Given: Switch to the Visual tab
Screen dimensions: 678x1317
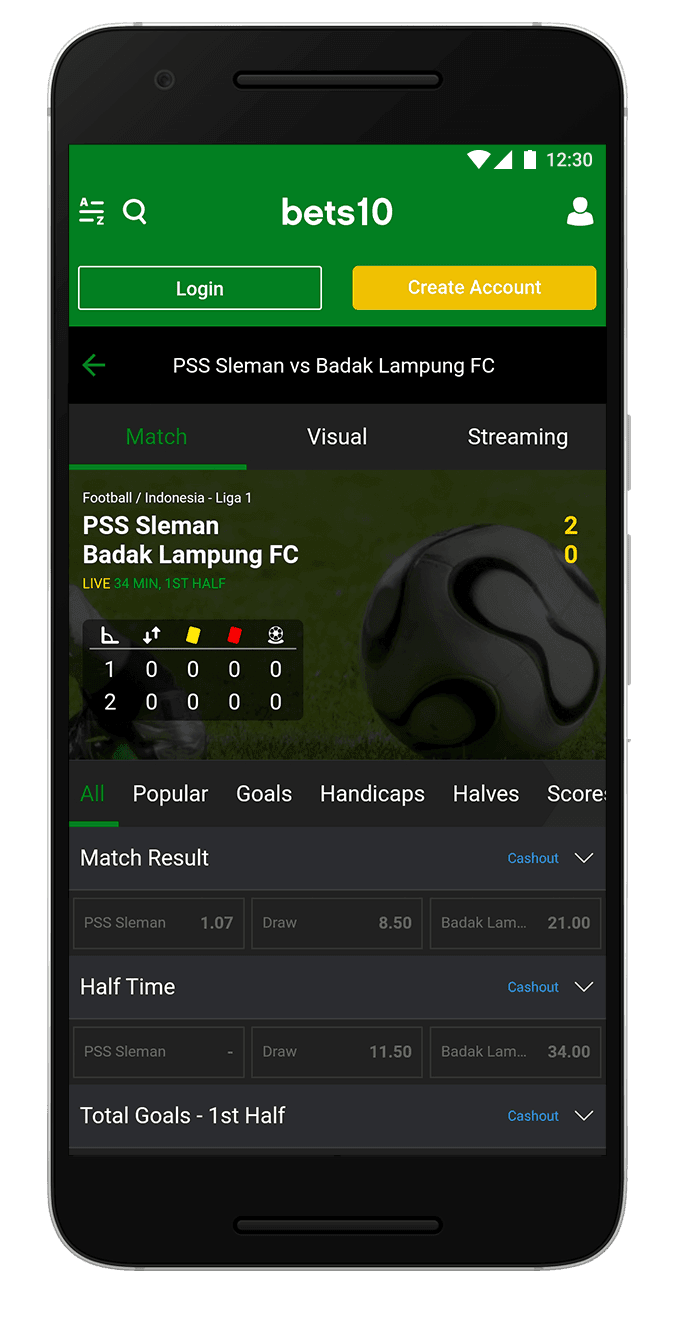Looking at the screenshot, I should [x=337, y=437].
